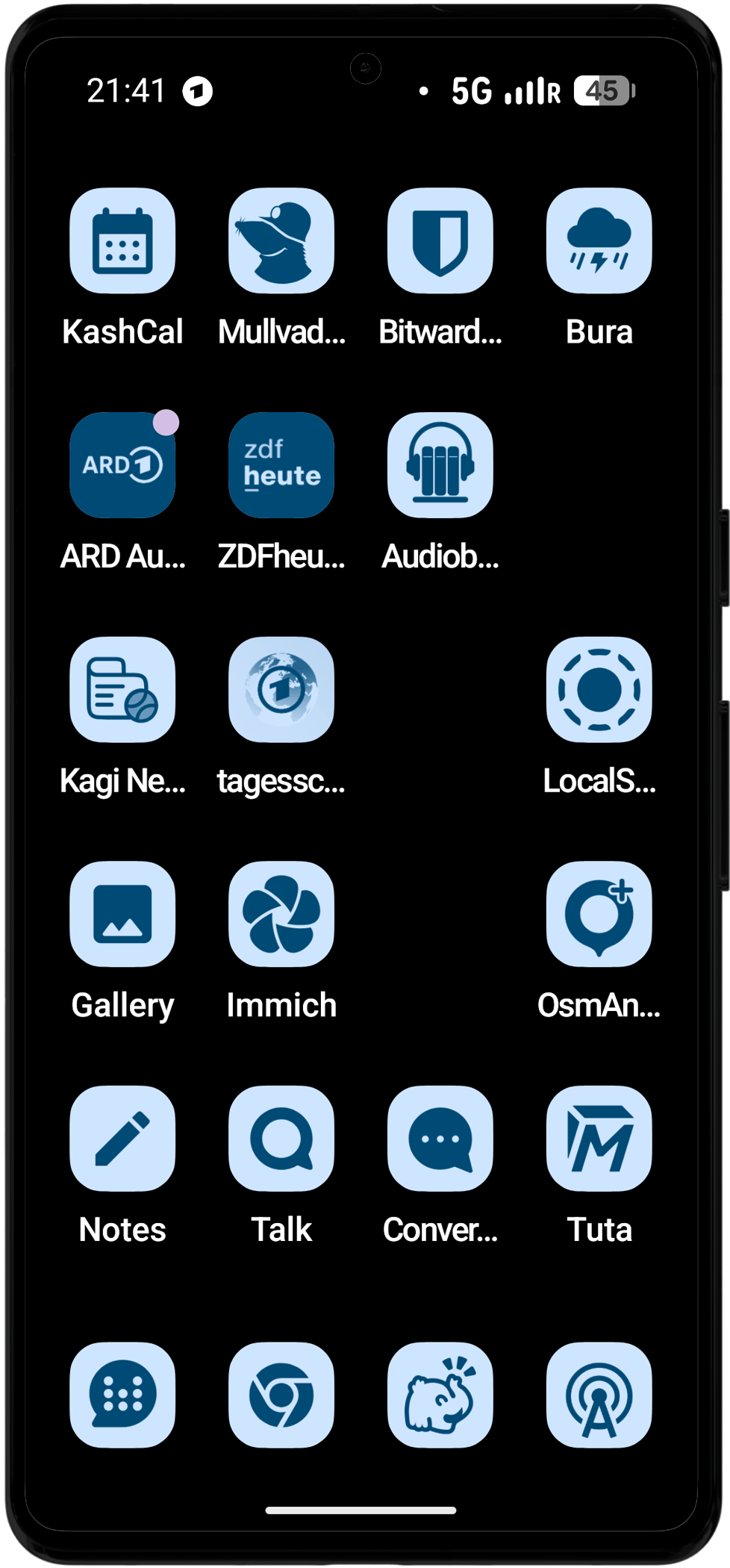
Task: Open OsmAnd+ maps
Action: click(599, 915)
